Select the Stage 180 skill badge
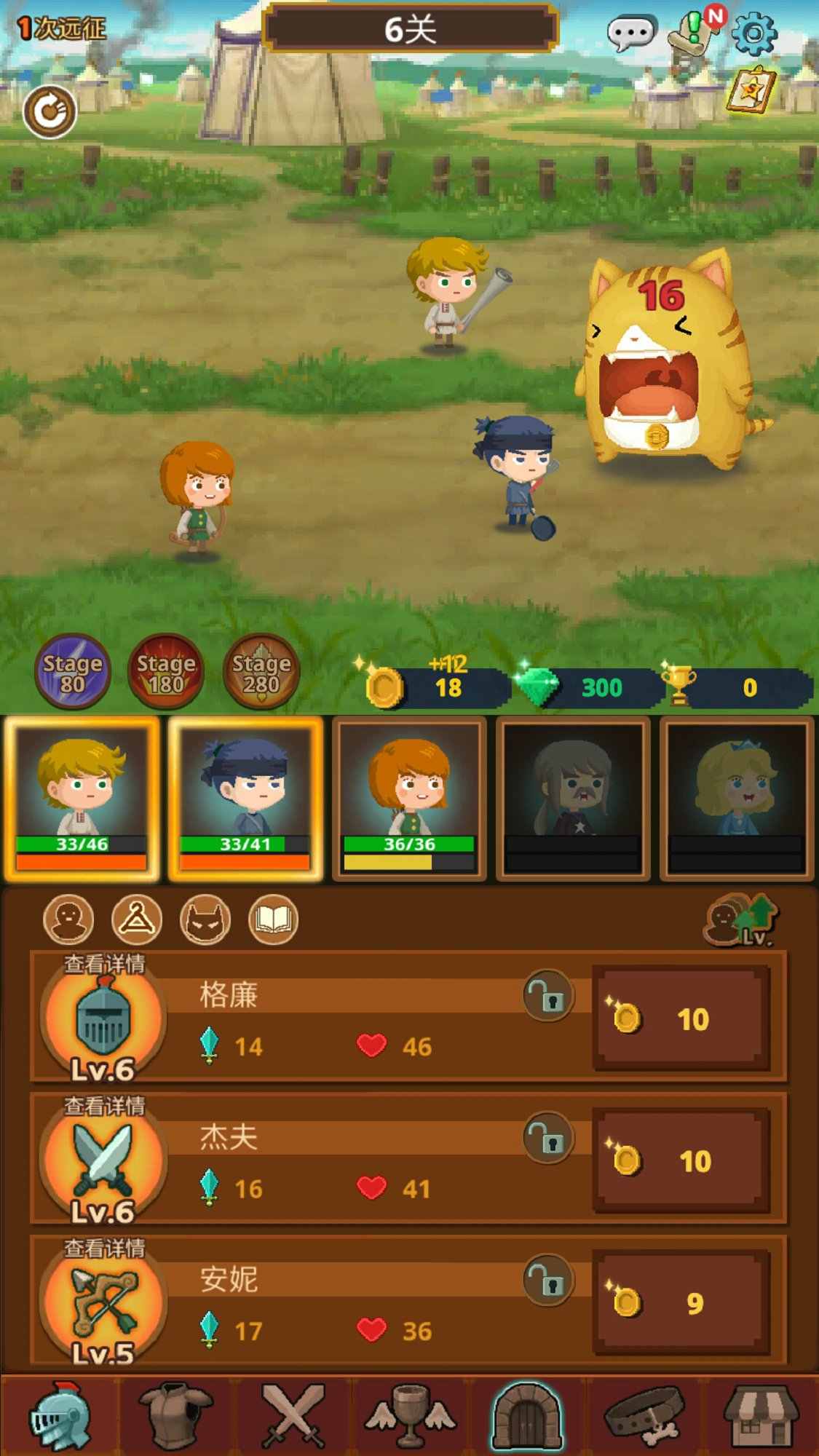 point(167,673)
